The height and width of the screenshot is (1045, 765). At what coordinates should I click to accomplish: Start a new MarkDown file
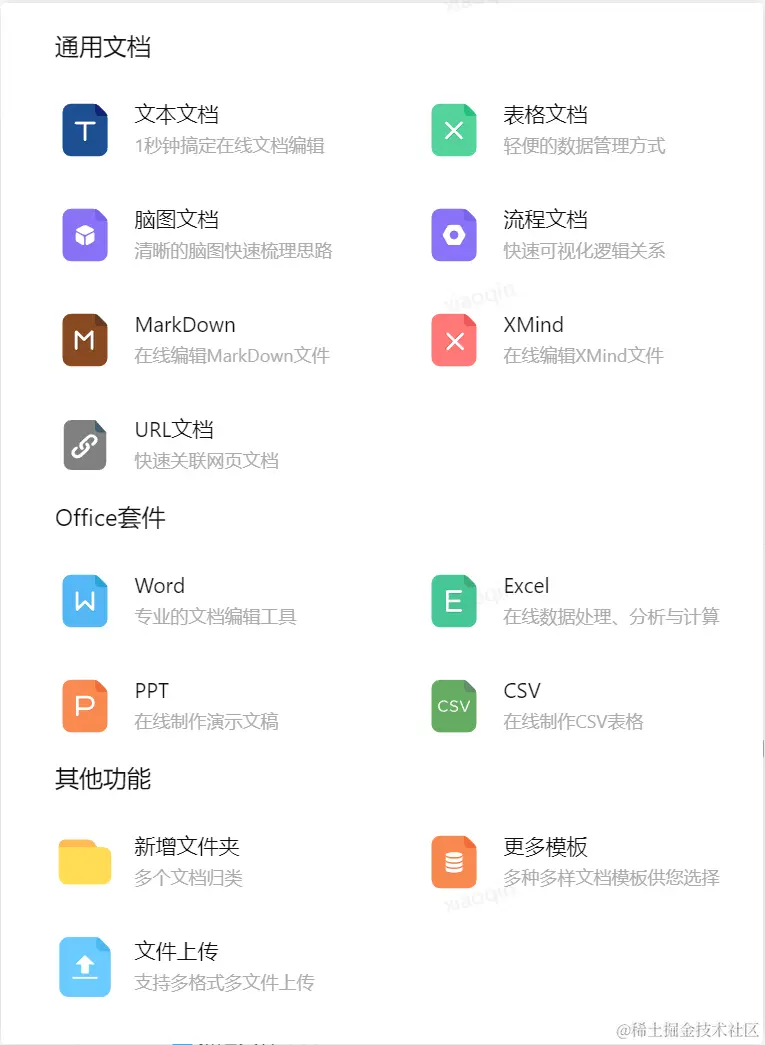point(185,325)
